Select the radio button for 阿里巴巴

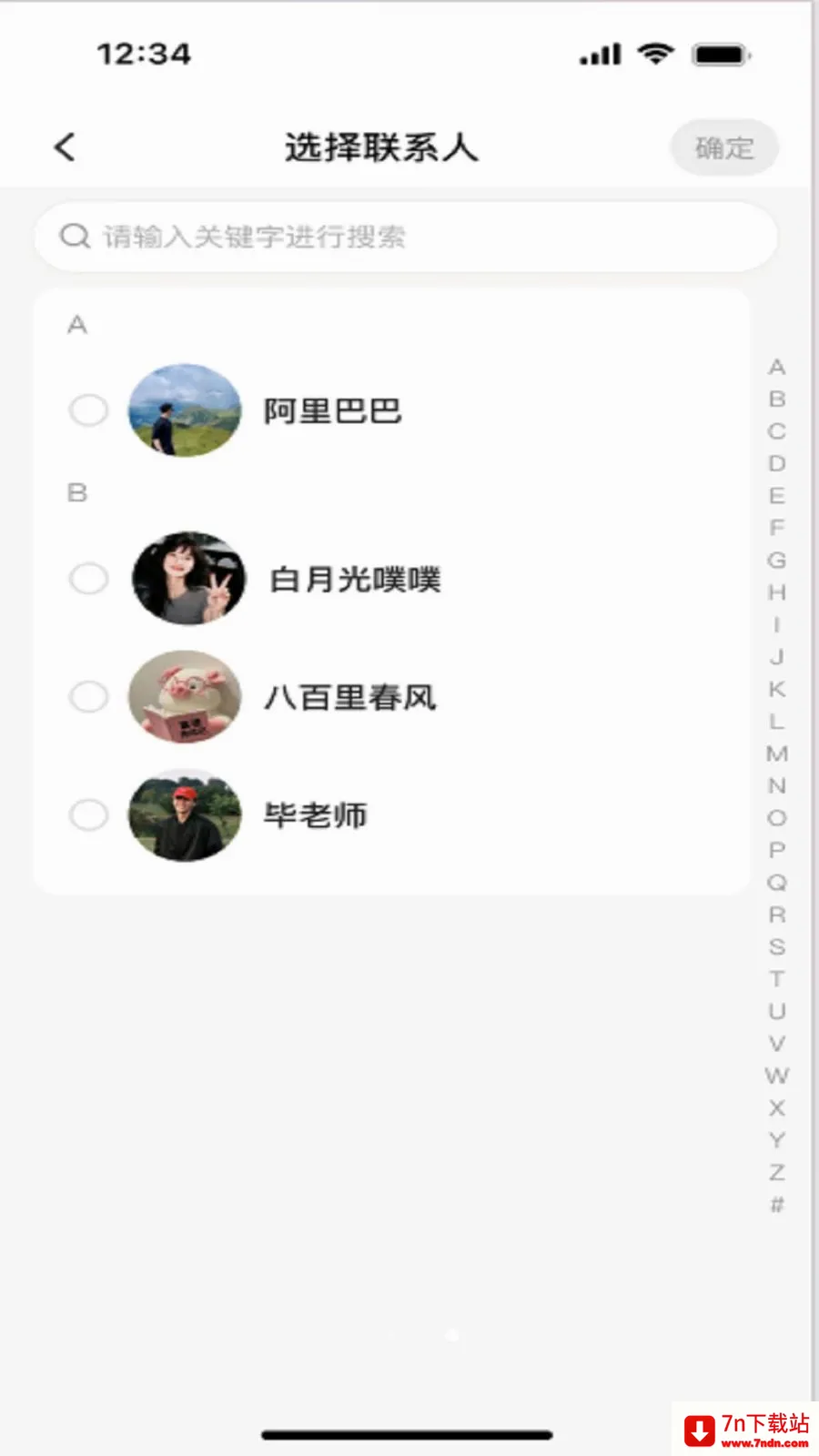pyautogui.click(x=88, y=409)
